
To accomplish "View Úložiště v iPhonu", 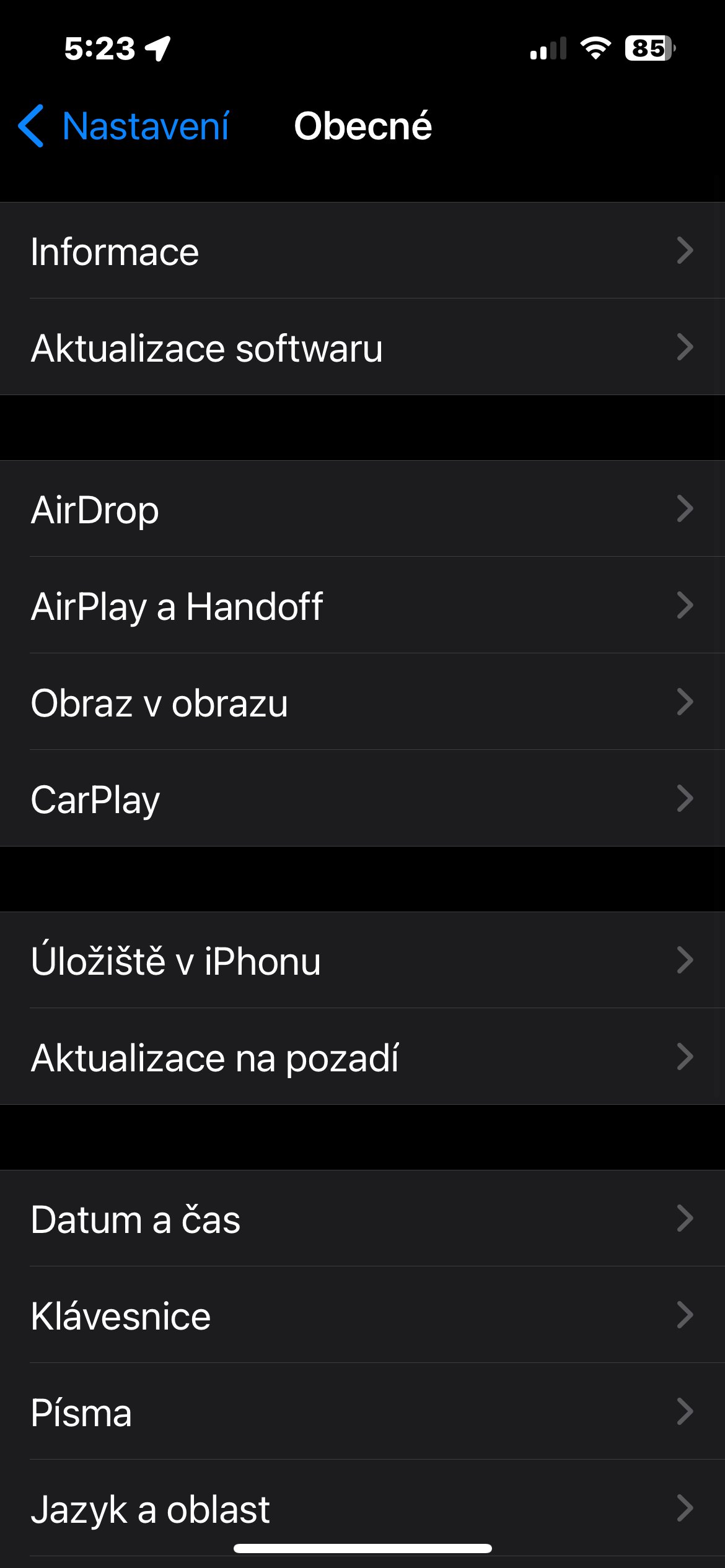I will click(x=362, y=960).
